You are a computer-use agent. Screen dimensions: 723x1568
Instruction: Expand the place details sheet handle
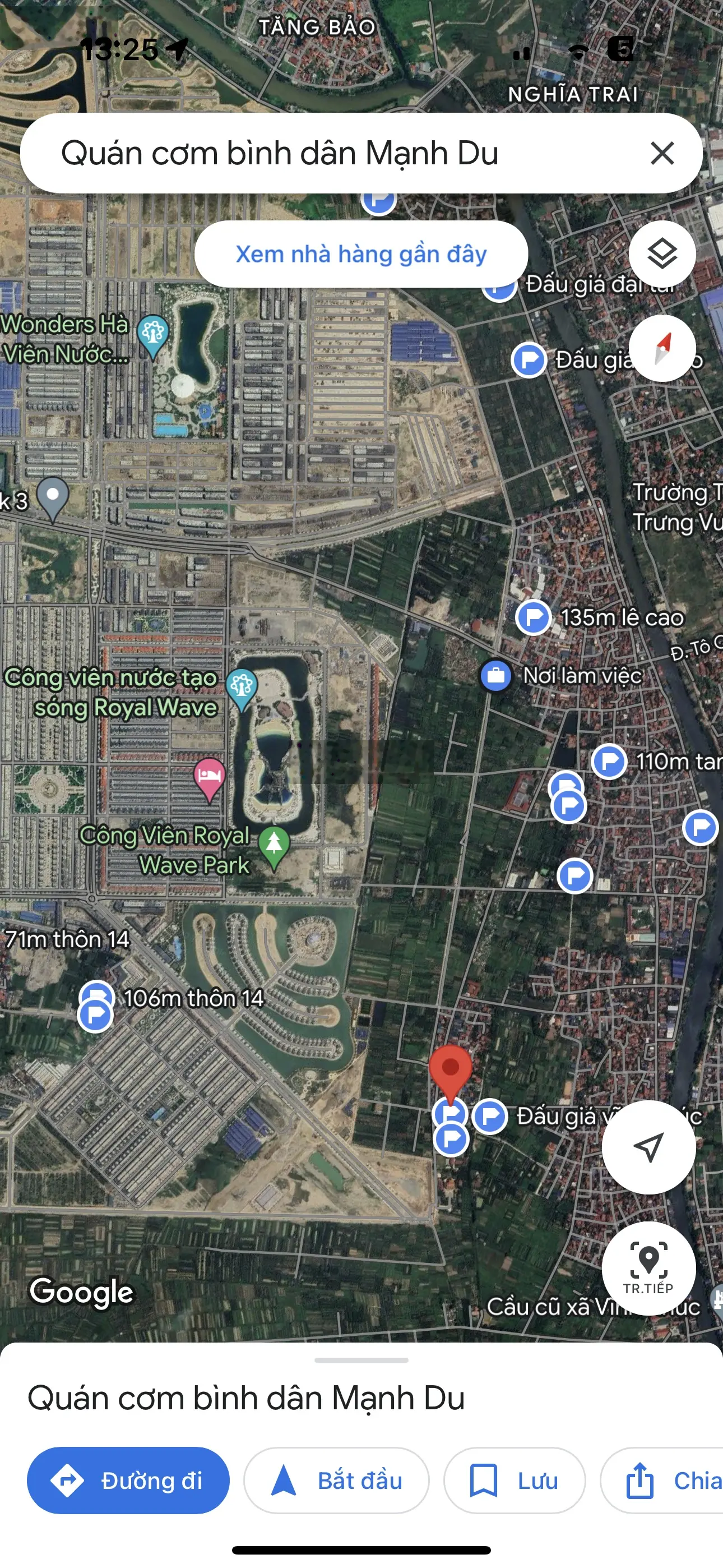361,1360
